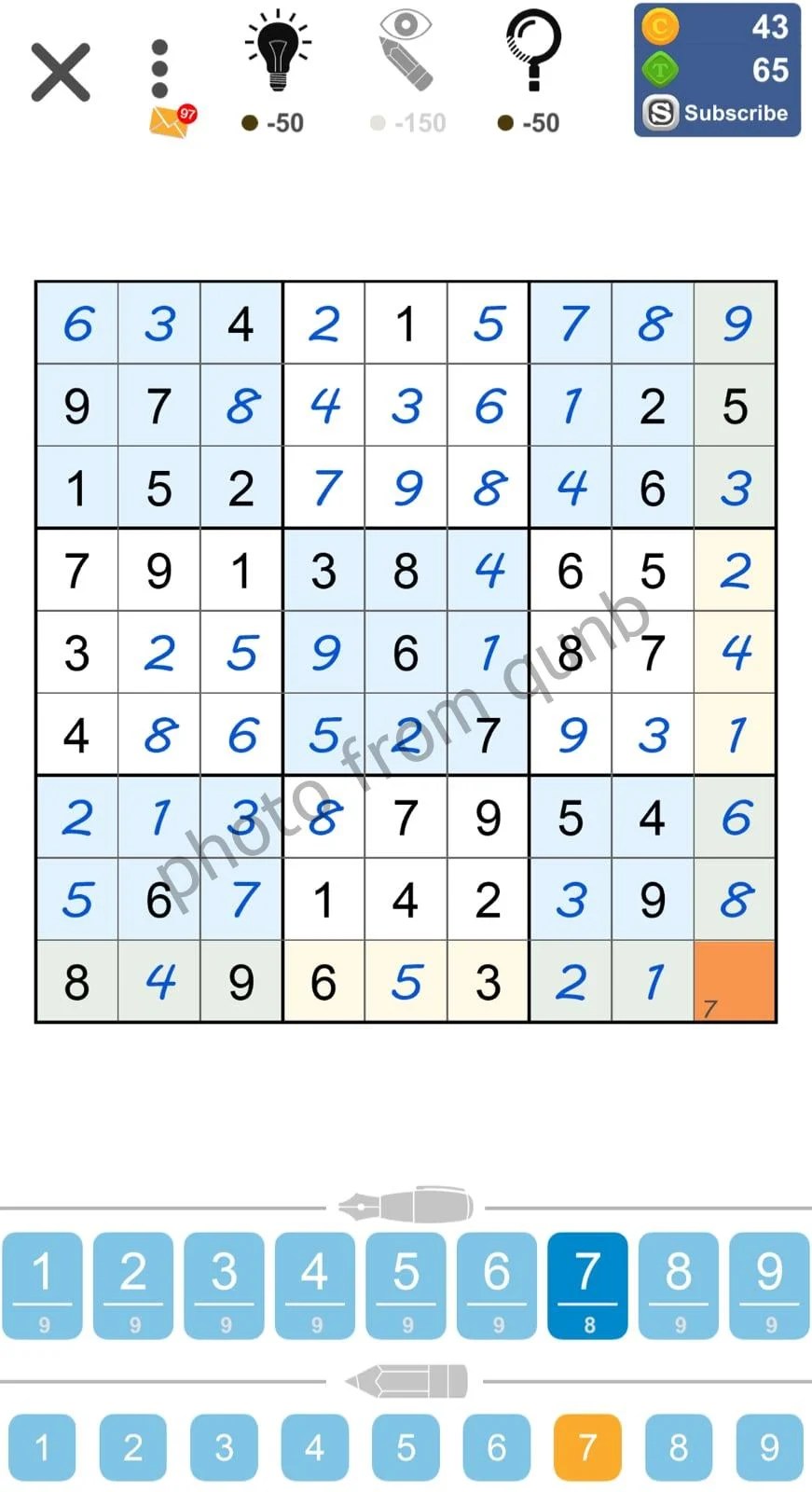Select number 9 from the pen number bar

(x=769, y=1285)
